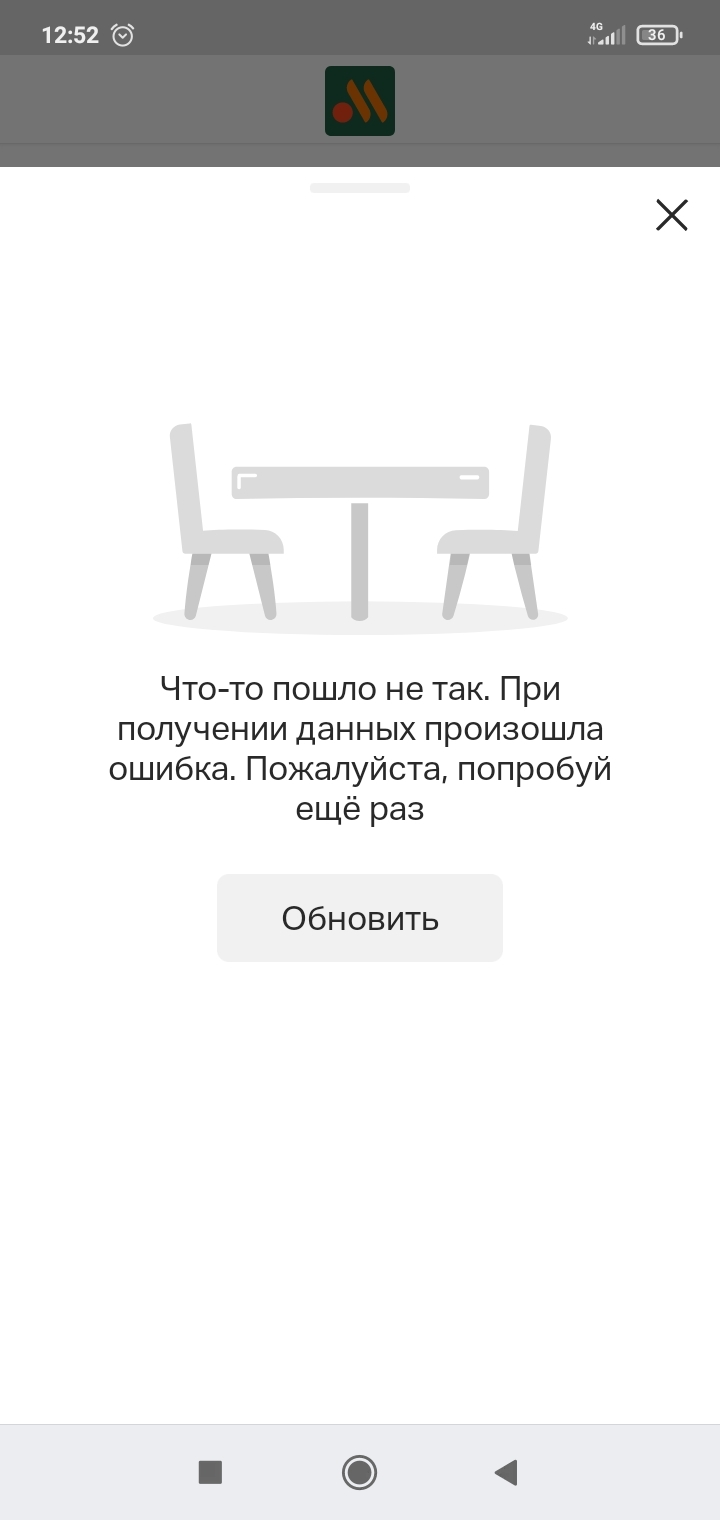Open the recent apps view

[210, 1472]
